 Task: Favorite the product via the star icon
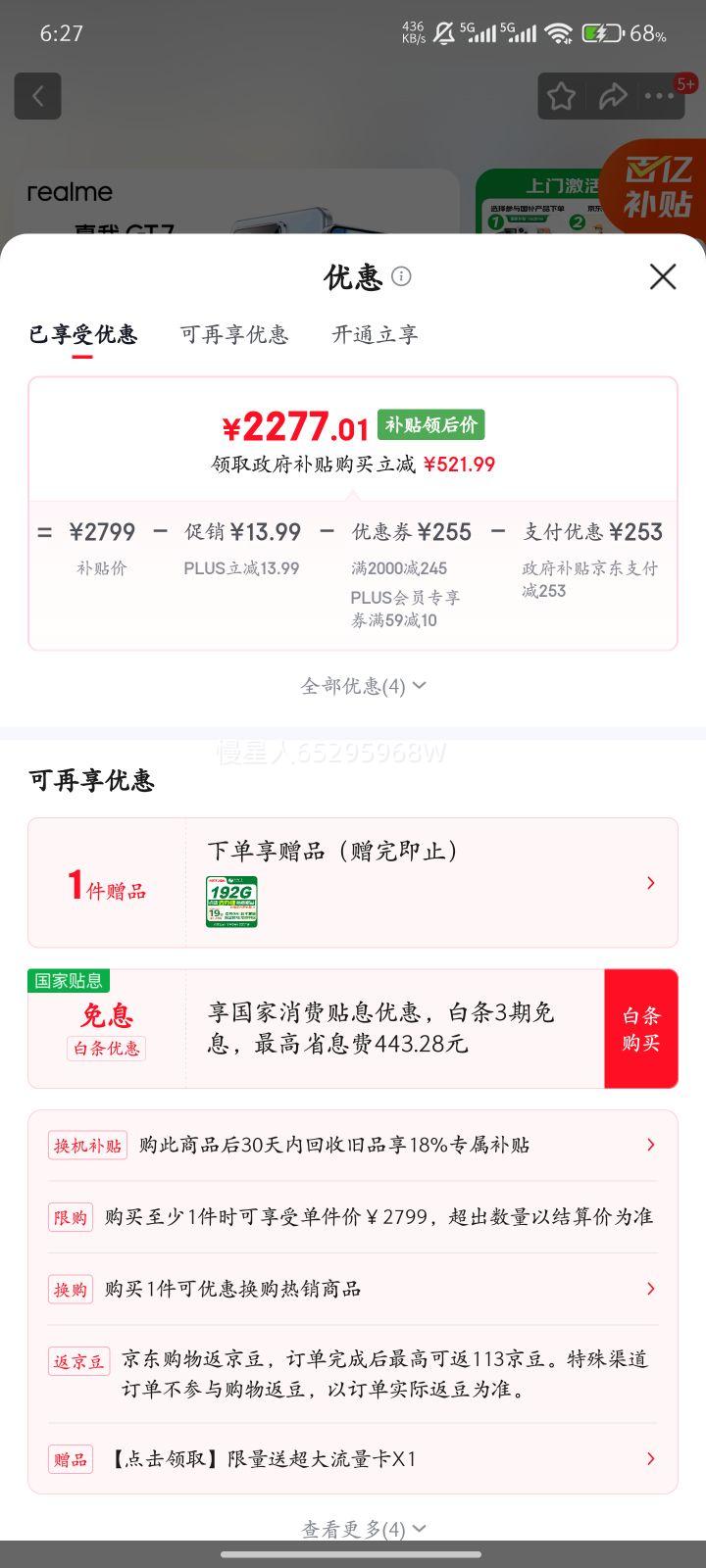click(561, 95)
